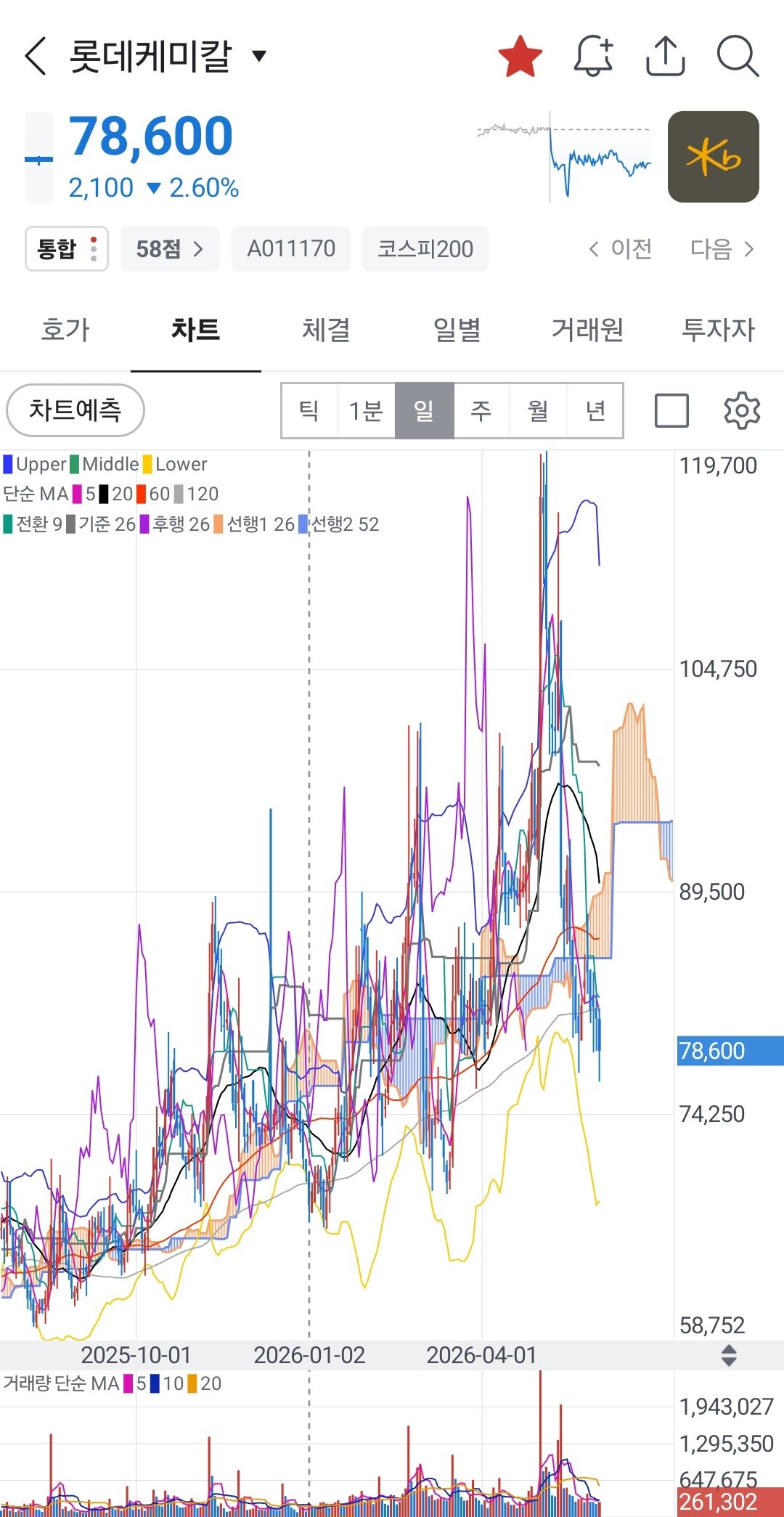This screenshot has width=784, height=1517.
Task: Select the 1분 chart interval
Action: [x=366, y=411]
